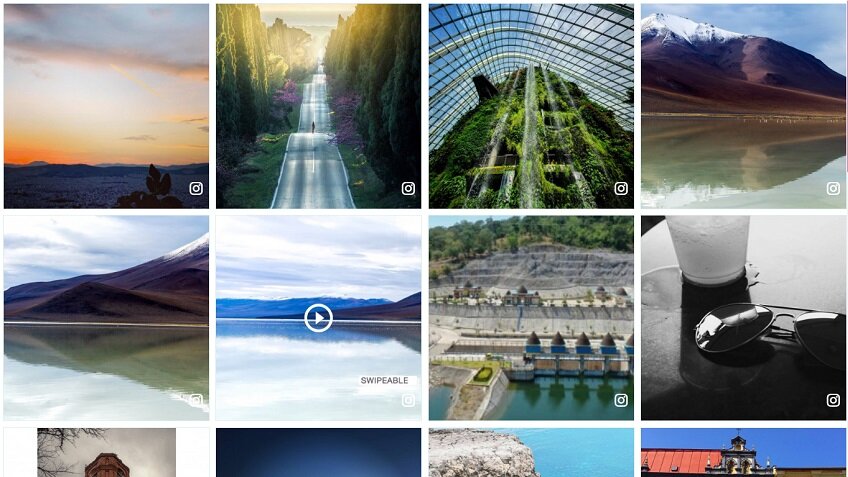Open the orange sunset sky photo
848x477 pixels.
[106, 105]
